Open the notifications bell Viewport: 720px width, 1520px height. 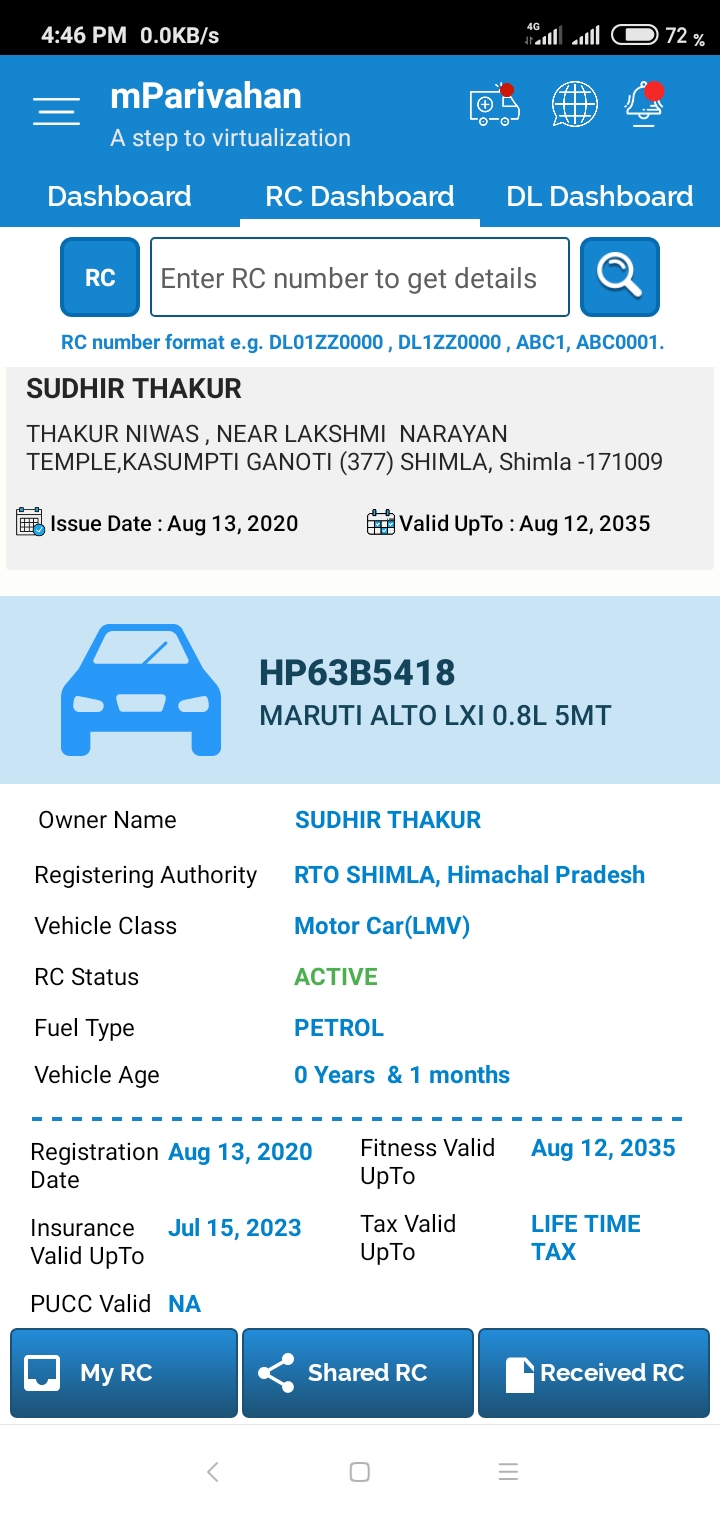(x=644, y=104)
